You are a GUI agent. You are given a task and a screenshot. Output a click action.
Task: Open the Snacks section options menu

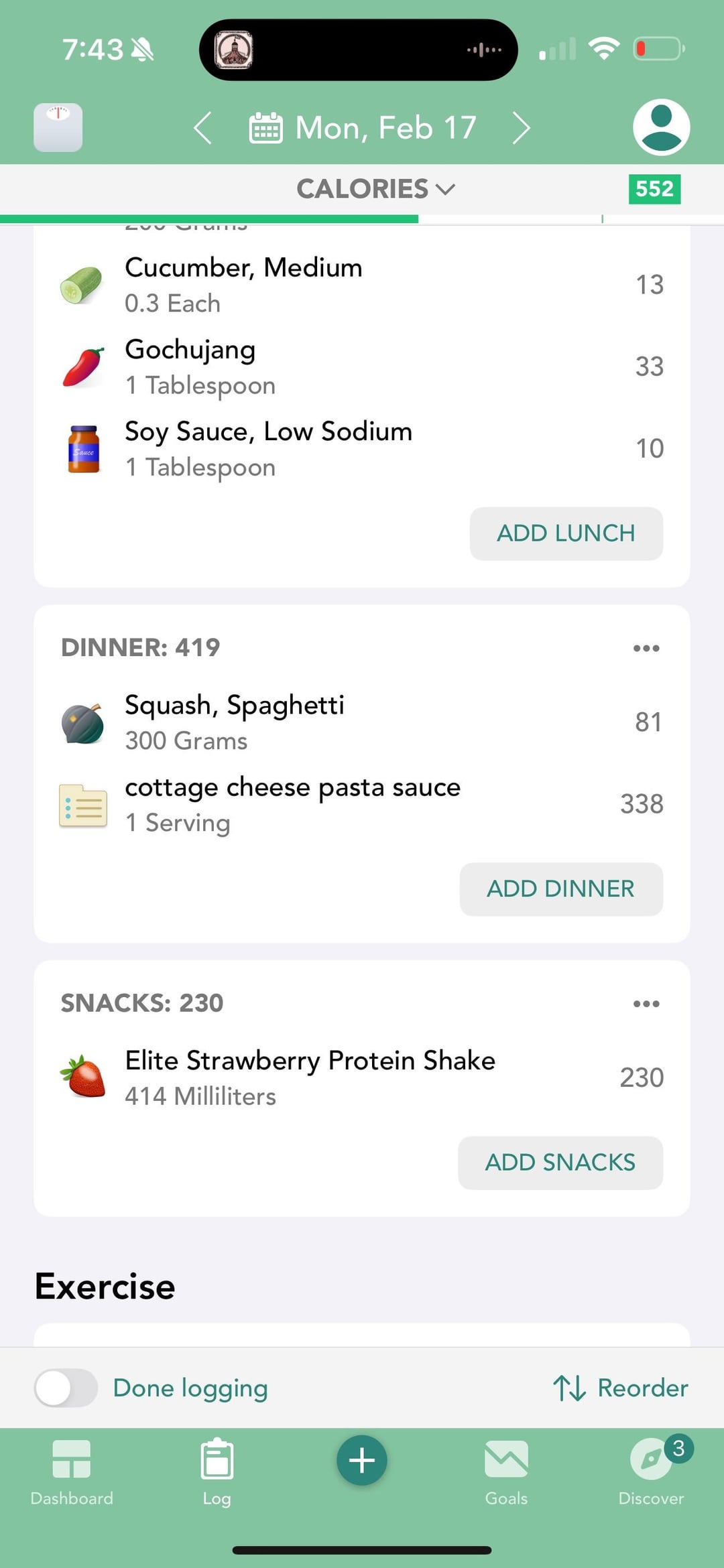coord(646,1004)
